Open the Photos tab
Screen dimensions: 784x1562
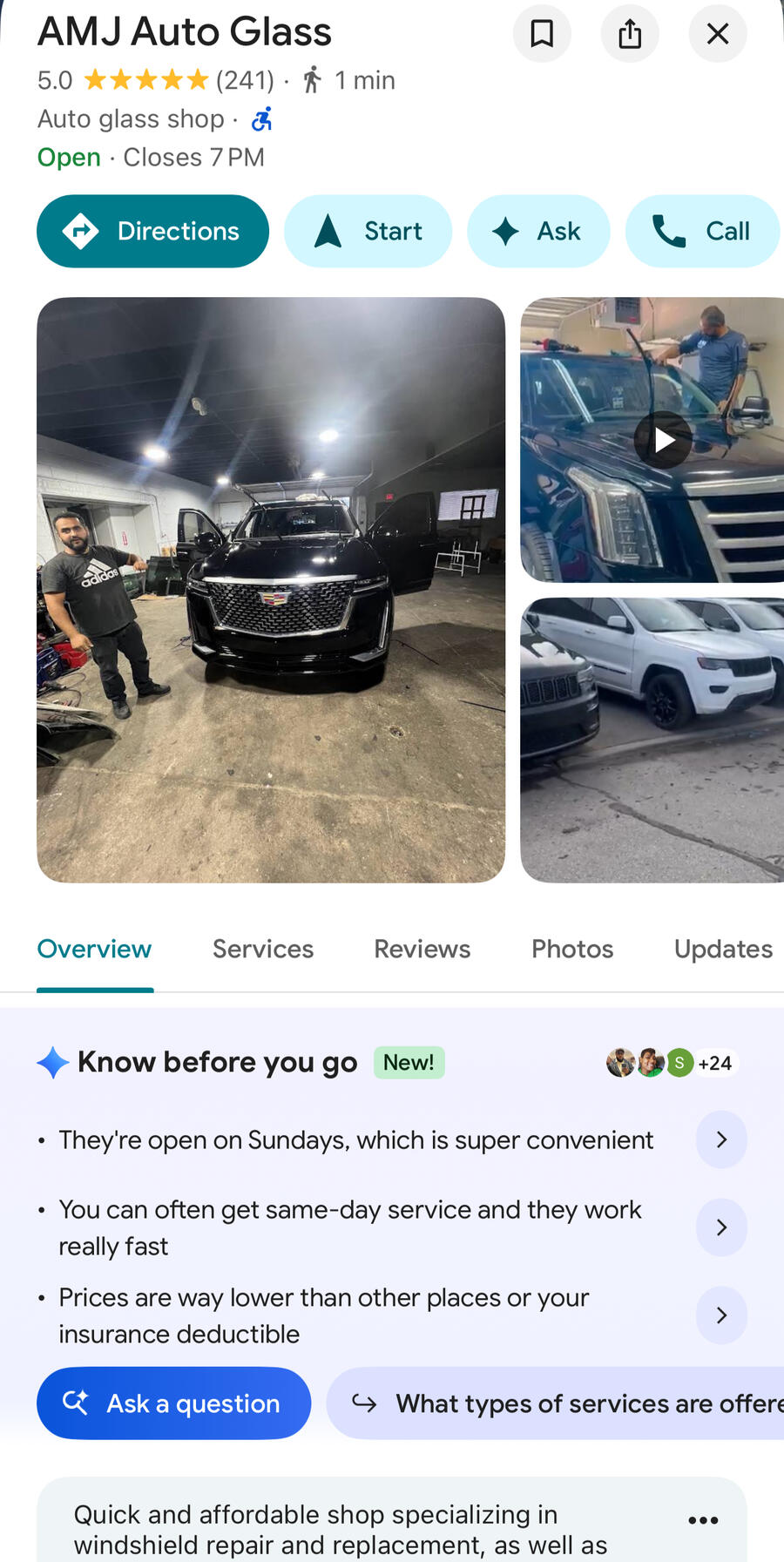[x=572, y=949]
